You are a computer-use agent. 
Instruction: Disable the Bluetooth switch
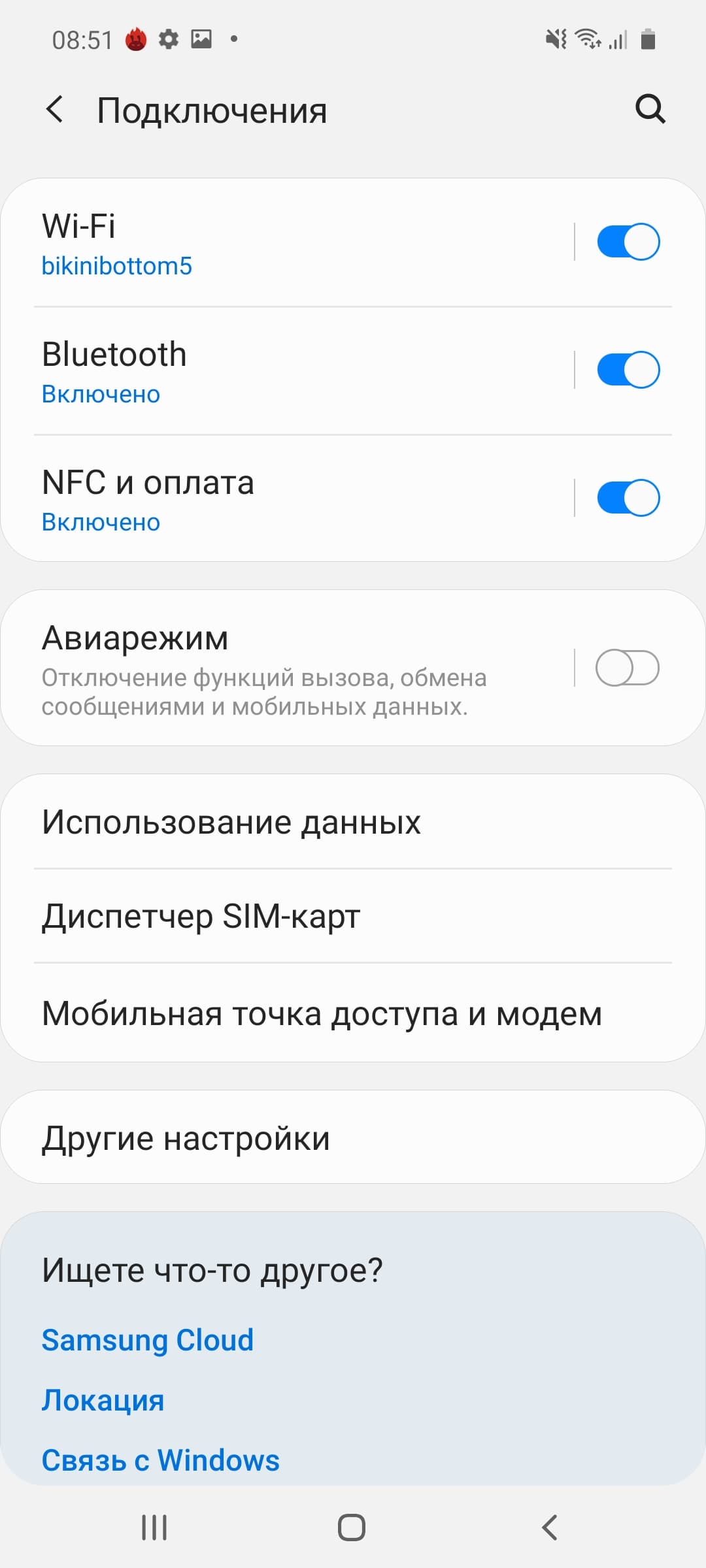(x=628, y=370)
